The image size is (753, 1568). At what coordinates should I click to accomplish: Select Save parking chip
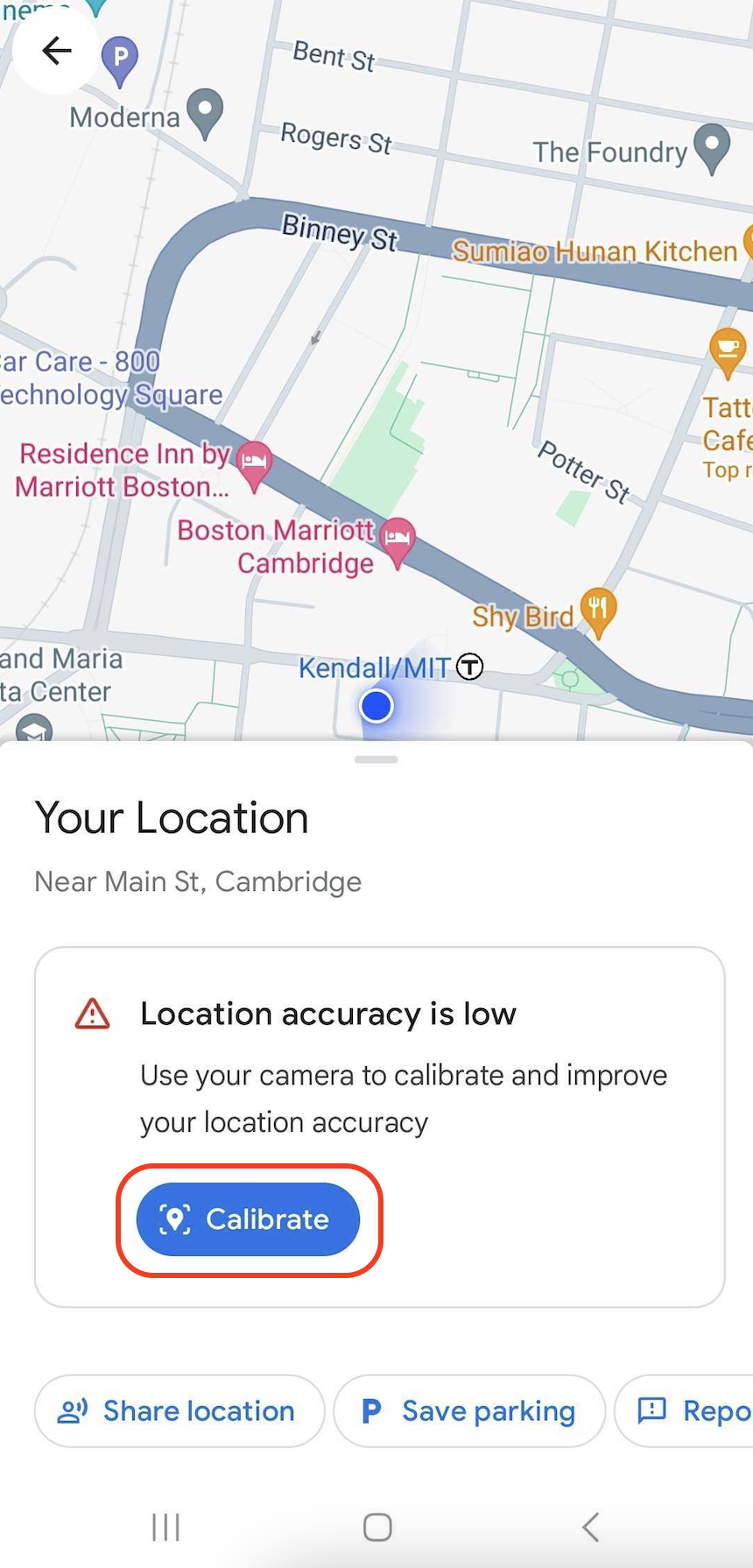tap(469, 1410)
